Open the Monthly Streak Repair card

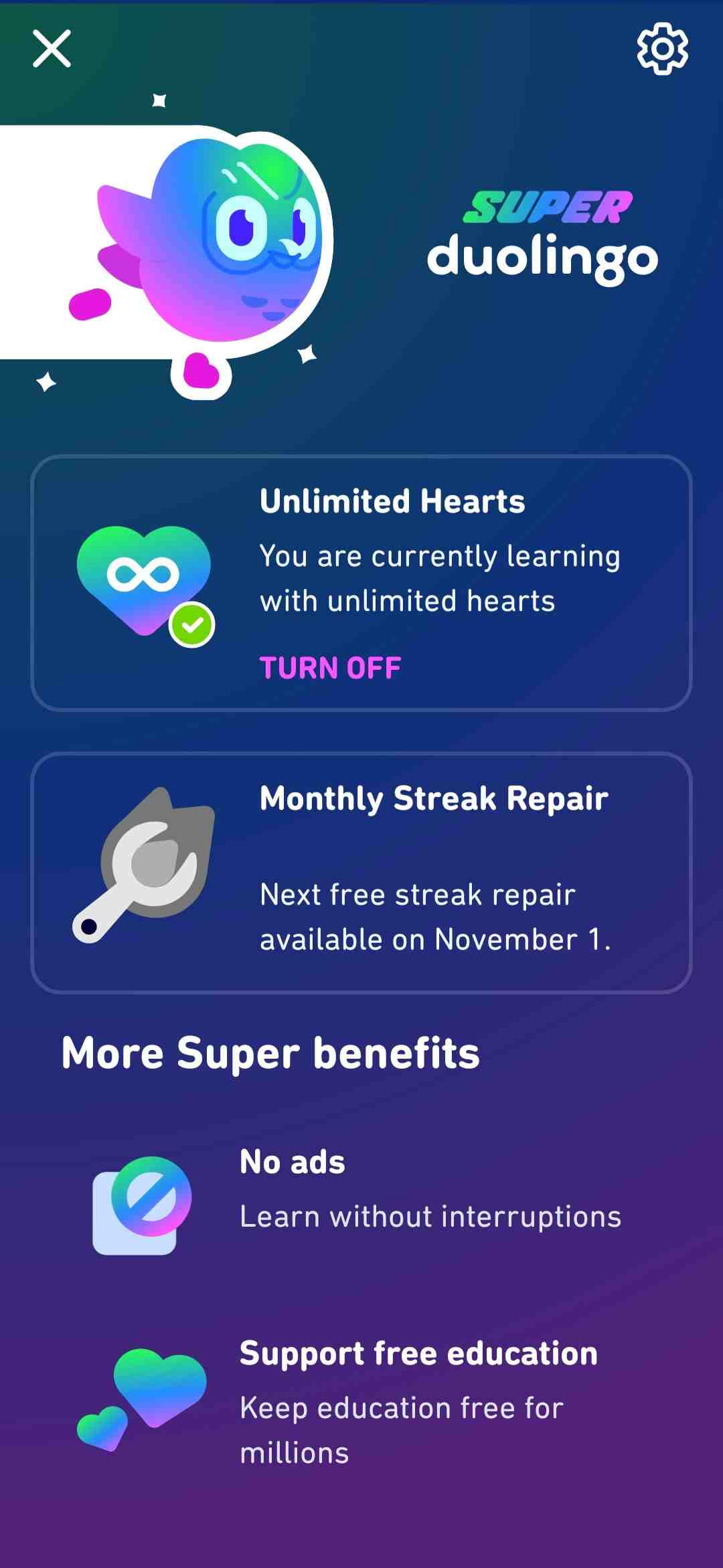coord(361,872)
